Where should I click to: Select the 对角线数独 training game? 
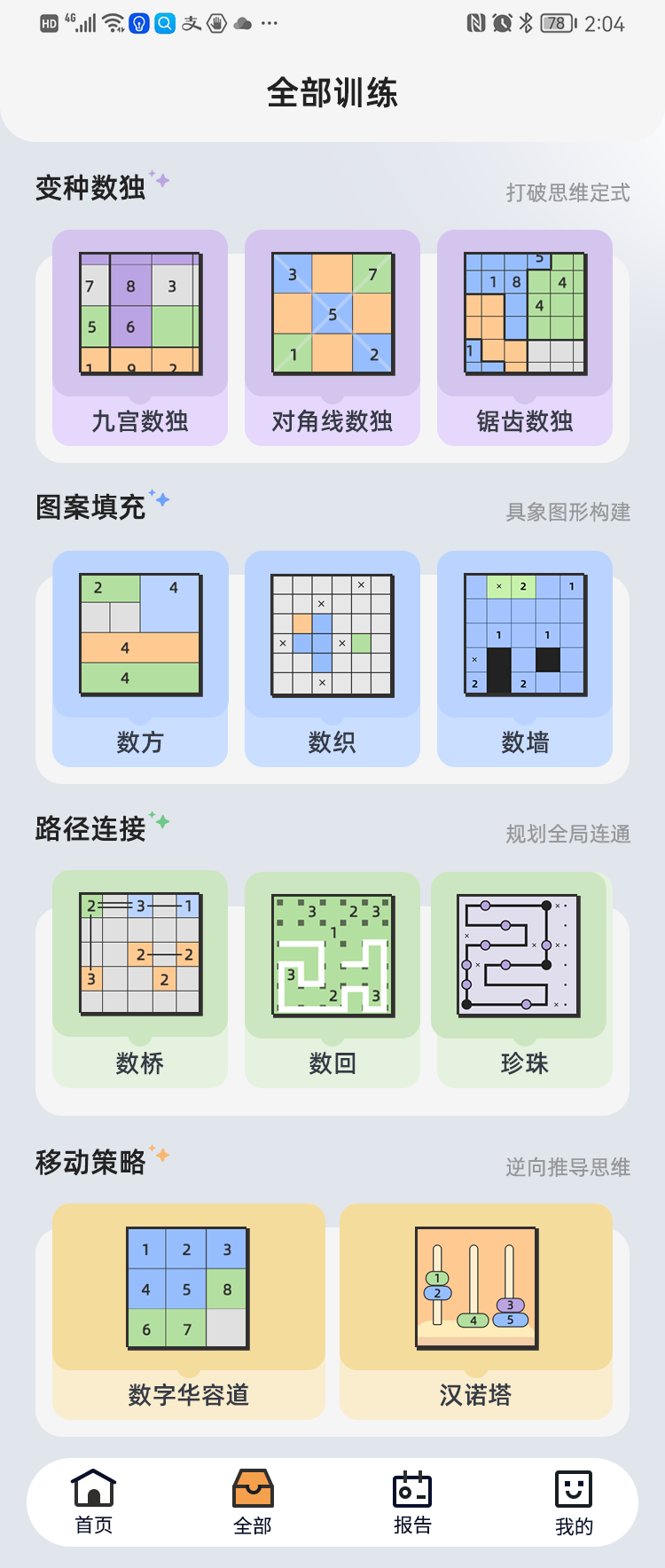(332, 337)
